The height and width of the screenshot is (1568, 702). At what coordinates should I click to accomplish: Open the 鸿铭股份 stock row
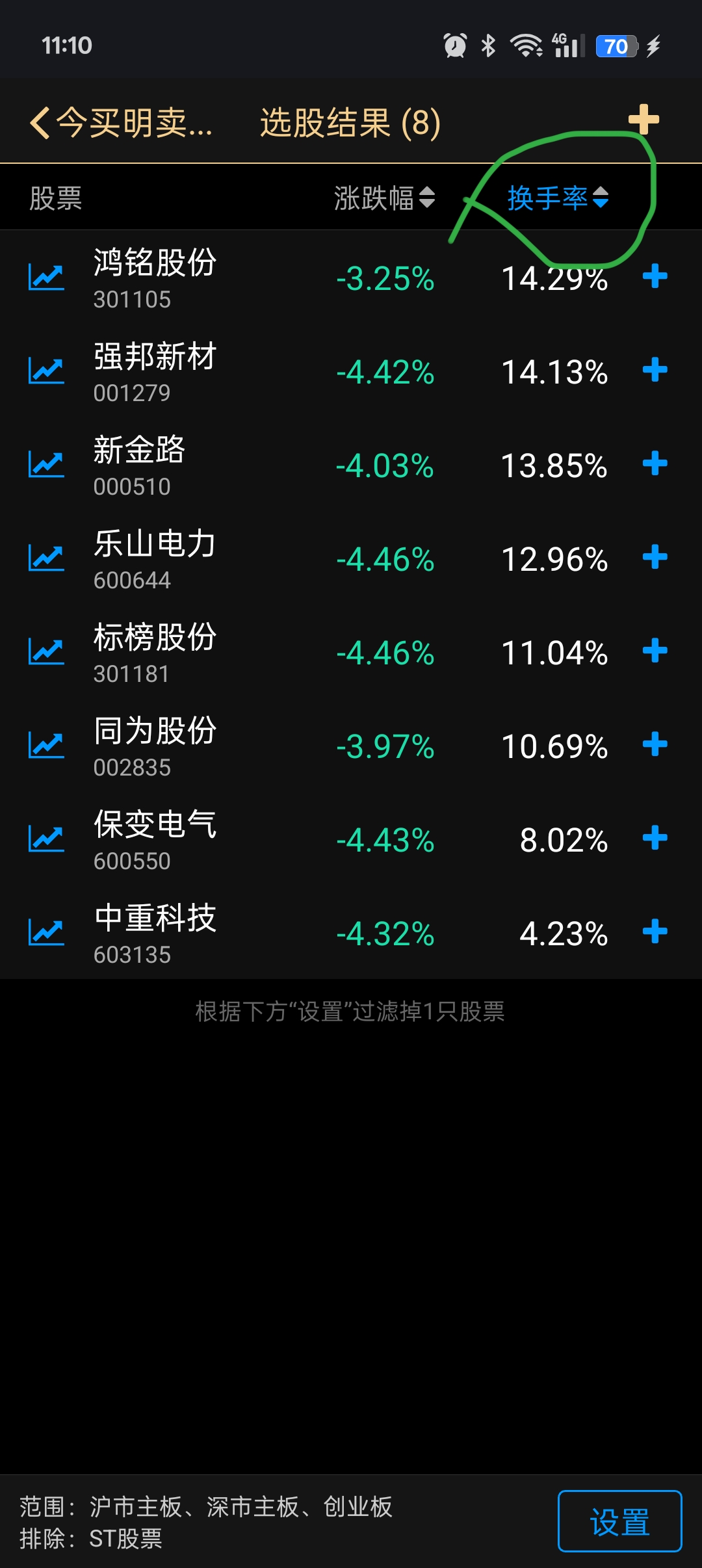(x=351, y=278)
